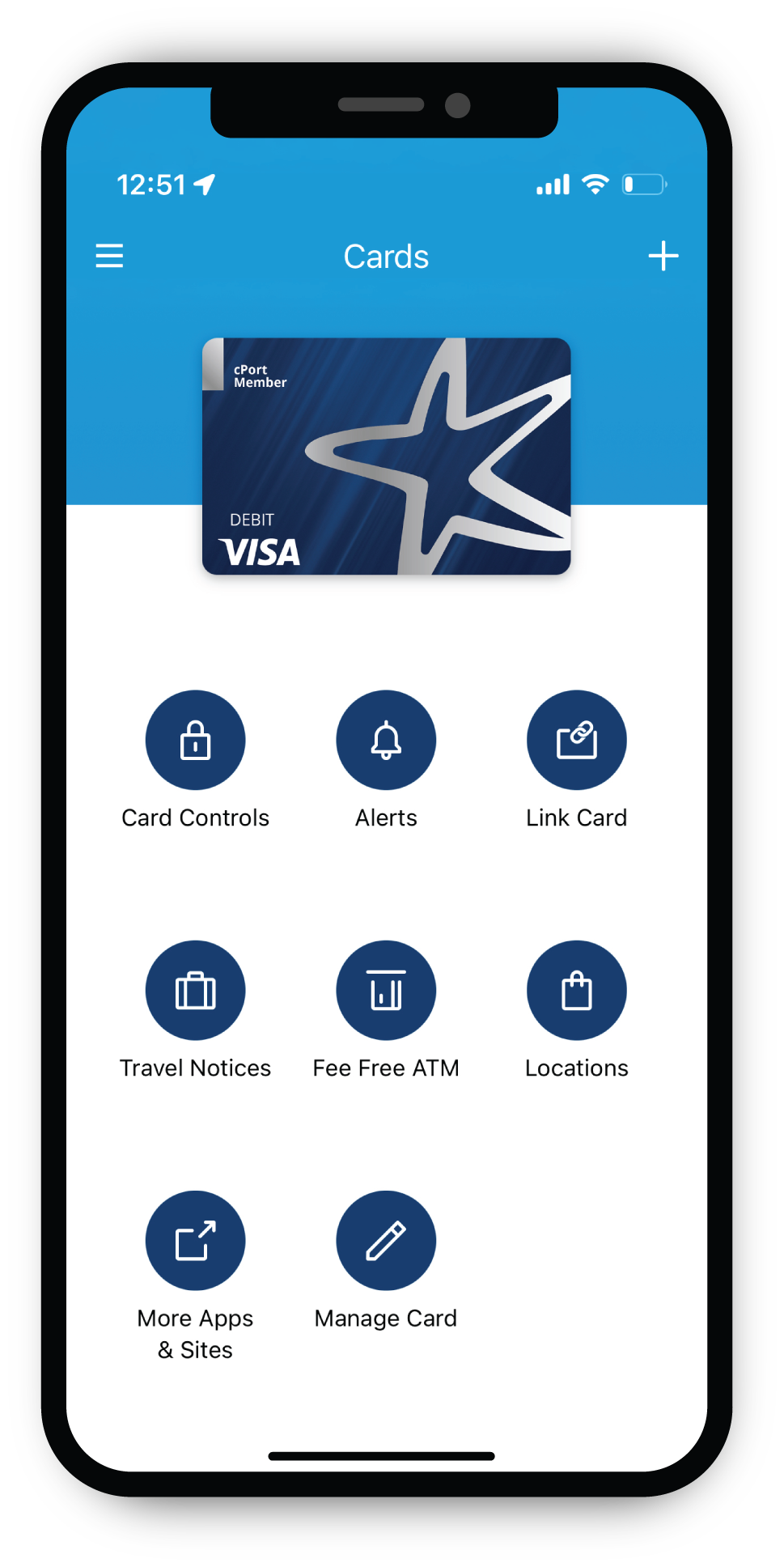This screenshot has width=784, height=1567.
Task: Open Travel Notices
Action: tap(195, 990)
